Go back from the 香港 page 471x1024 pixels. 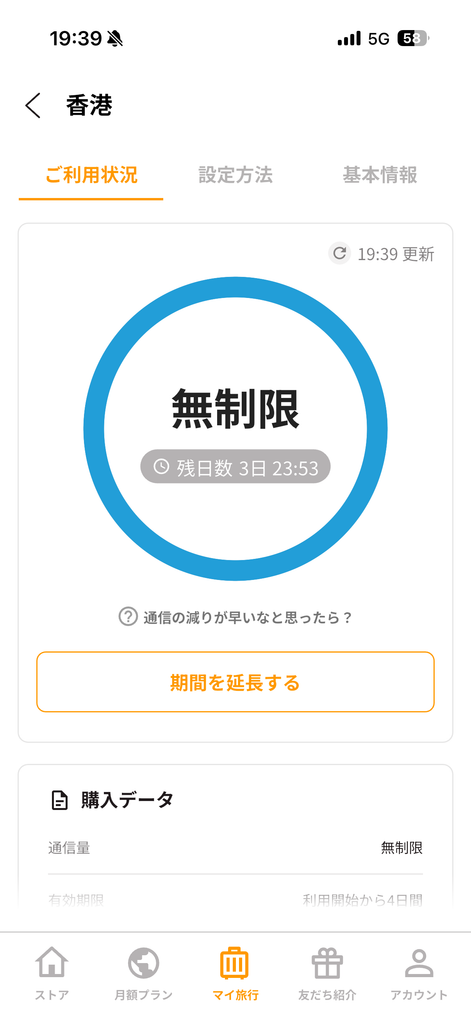pos(33,106)
